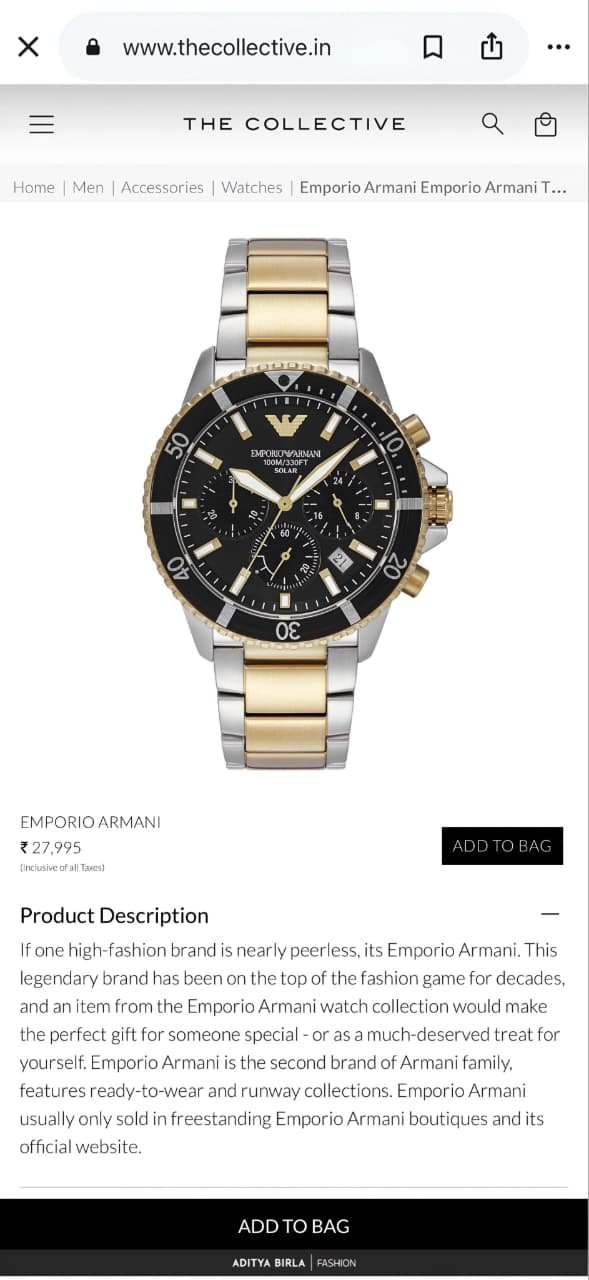Collapse the Product Description section

(x=550, y=914)
